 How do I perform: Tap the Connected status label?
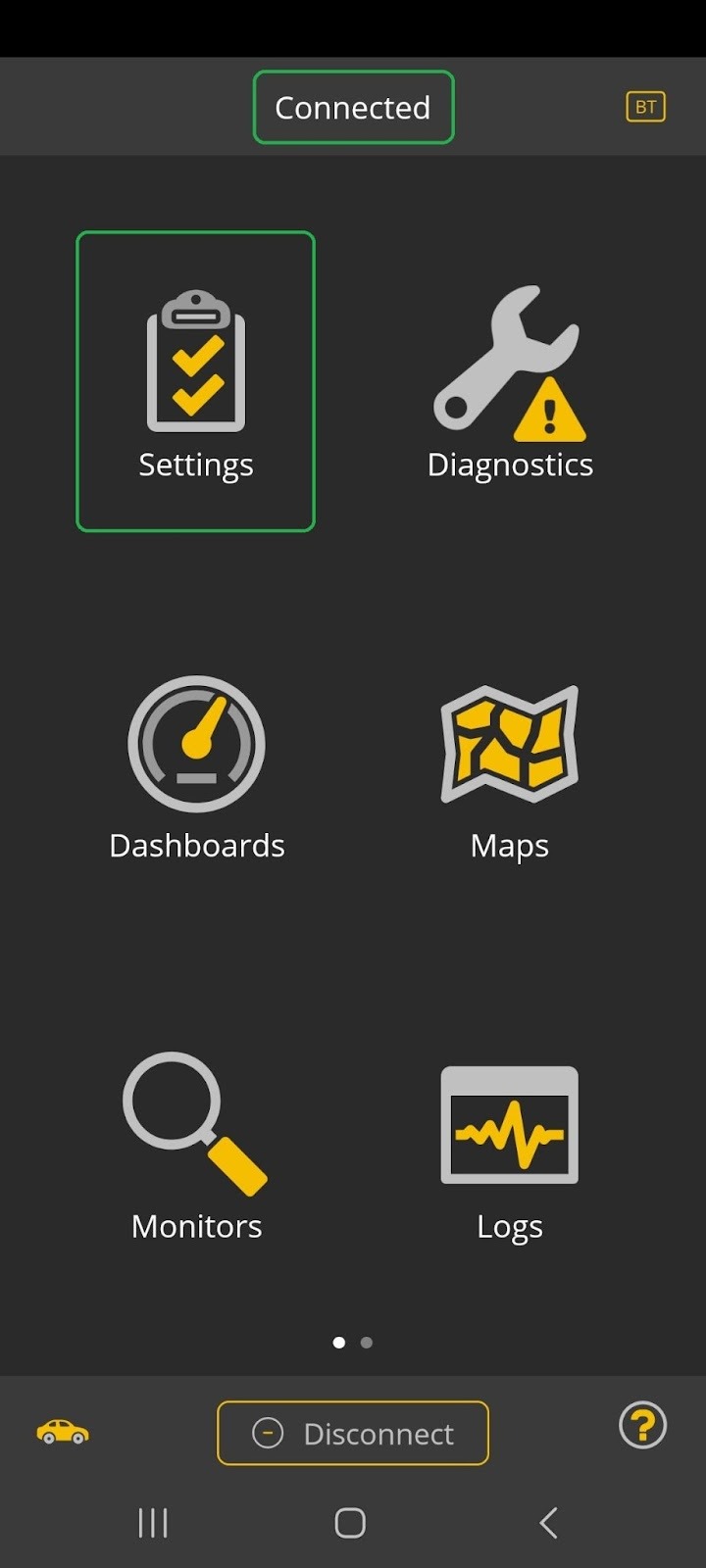353,107
